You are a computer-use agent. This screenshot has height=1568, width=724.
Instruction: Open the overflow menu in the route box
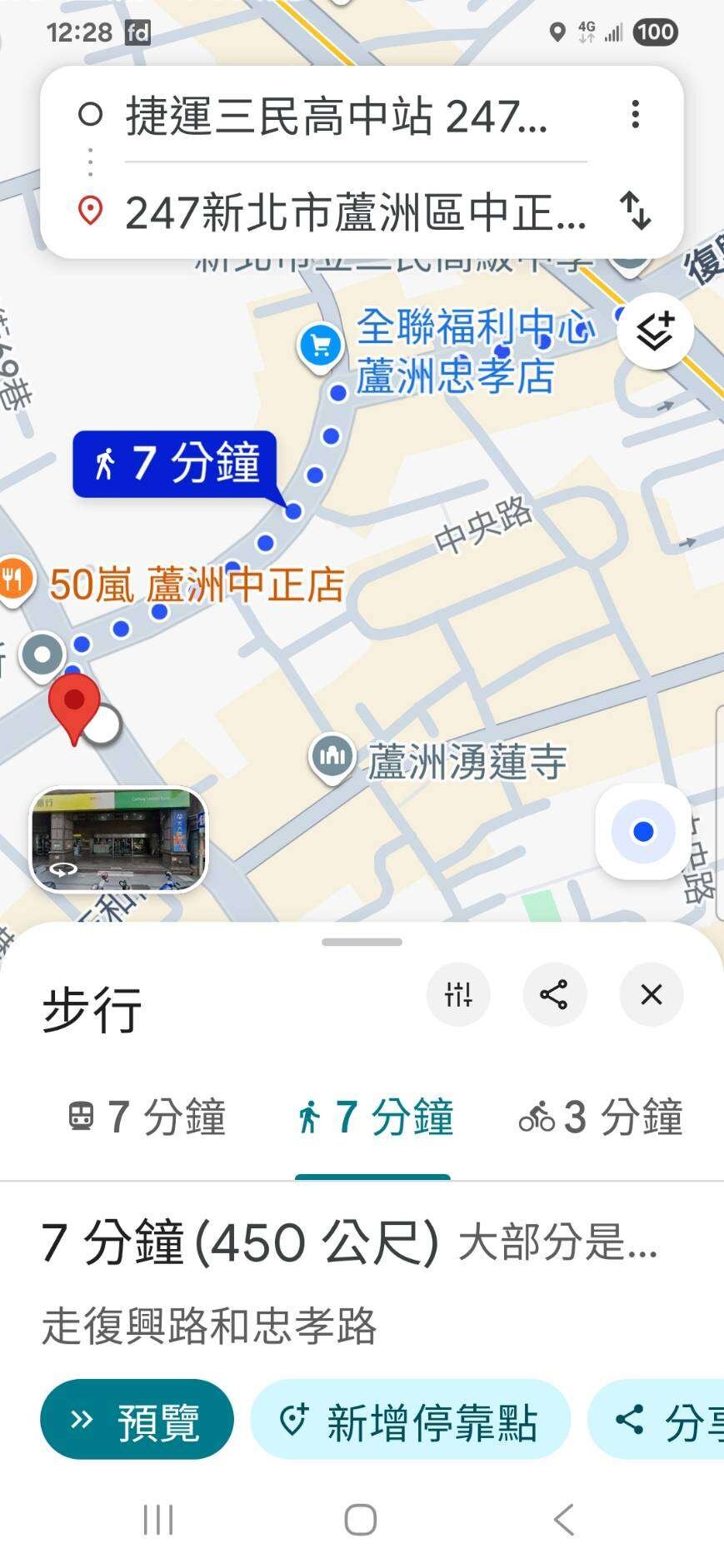coord(635,114)
